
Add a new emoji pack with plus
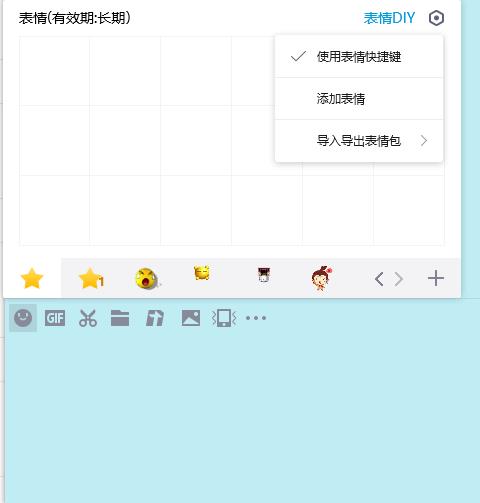[436, 278]
